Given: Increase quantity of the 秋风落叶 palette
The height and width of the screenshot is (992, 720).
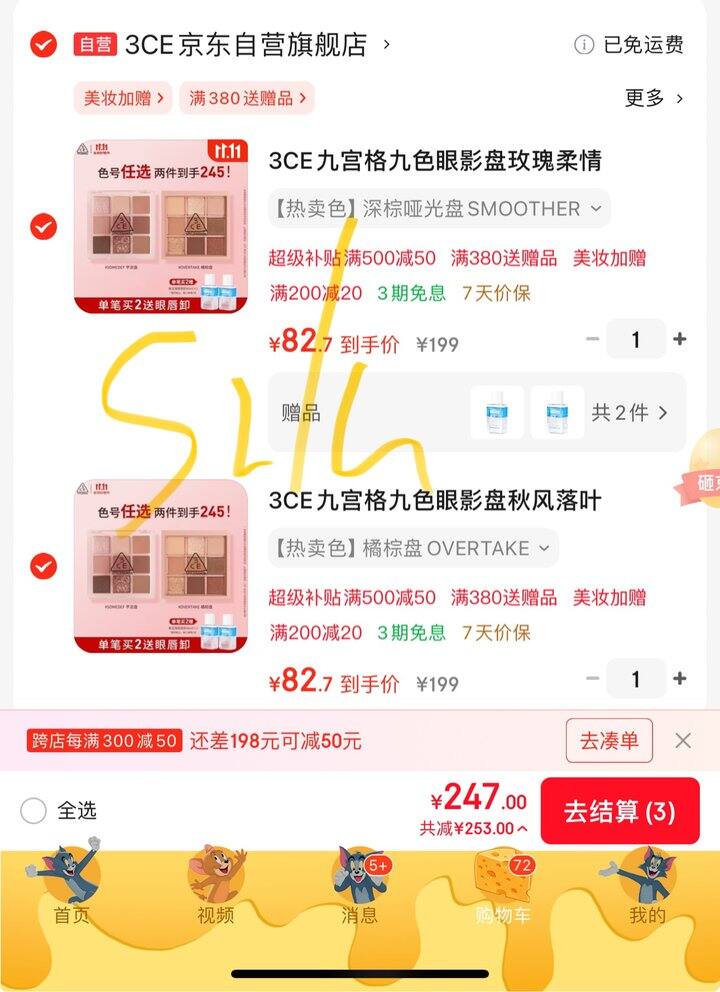Looking at the screenshot, I should (x=680, y=679).
